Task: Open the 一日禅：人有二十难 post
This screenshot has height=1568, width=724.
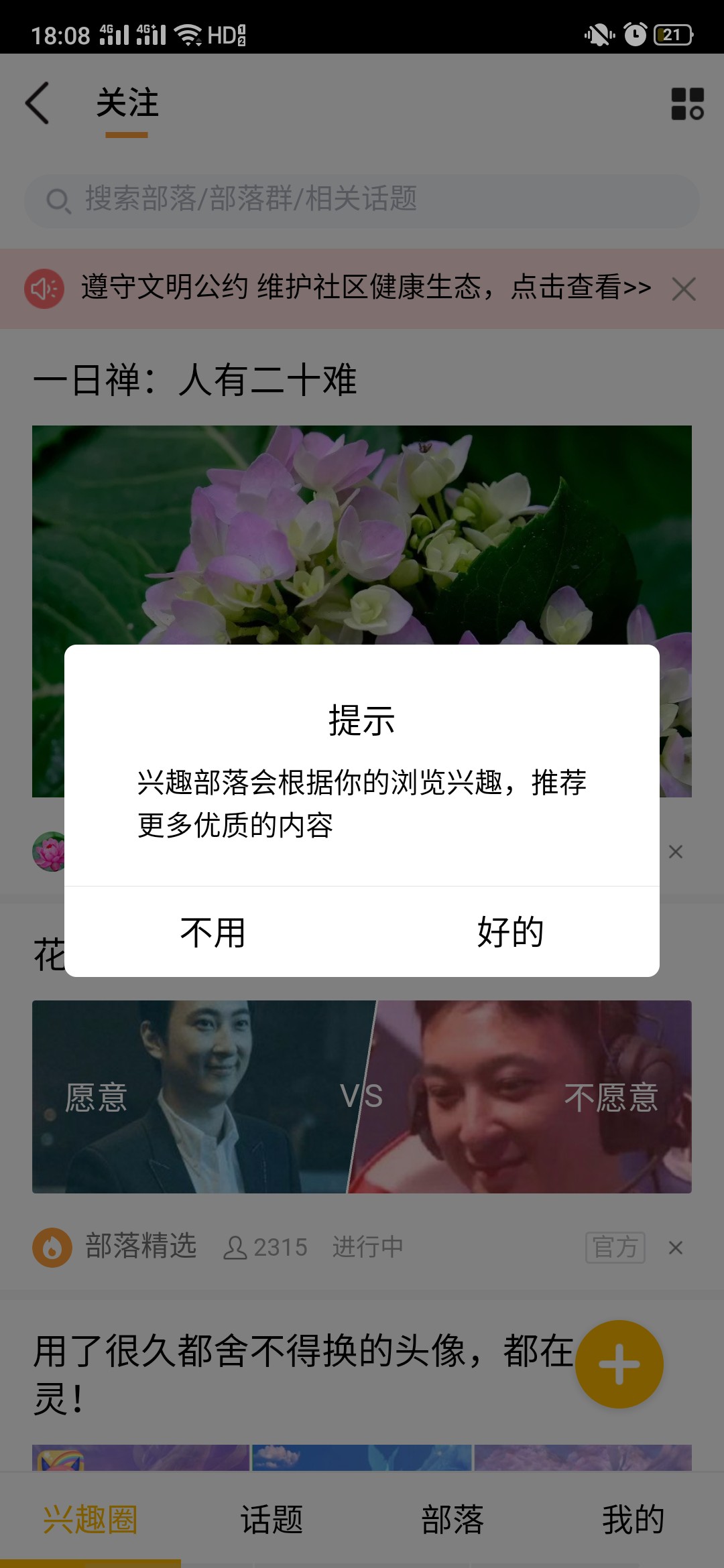Action: (x=194, y=380)
